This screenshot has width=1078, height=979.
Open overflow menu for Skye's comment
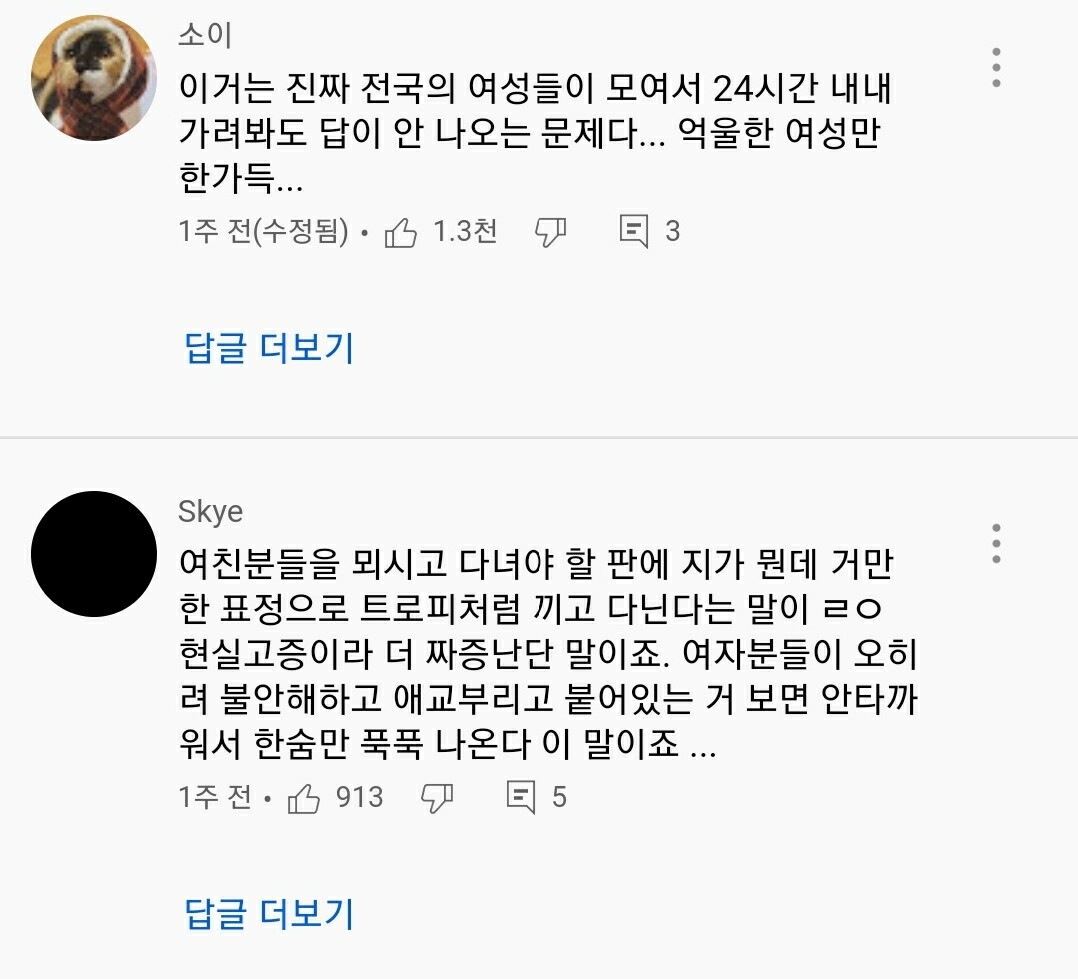coord(996,542)
